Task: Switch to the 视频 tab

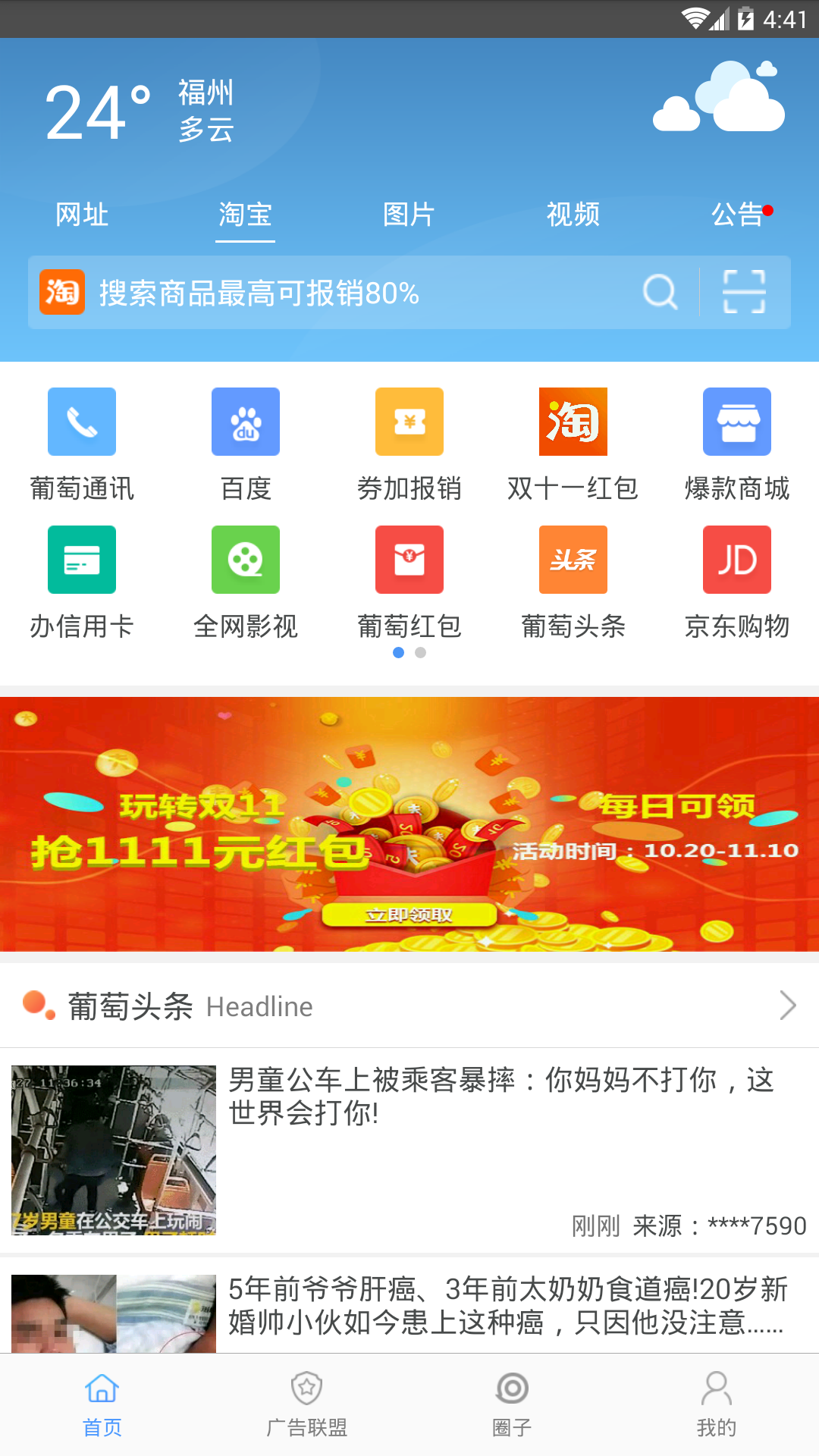Action: point(573,215)
